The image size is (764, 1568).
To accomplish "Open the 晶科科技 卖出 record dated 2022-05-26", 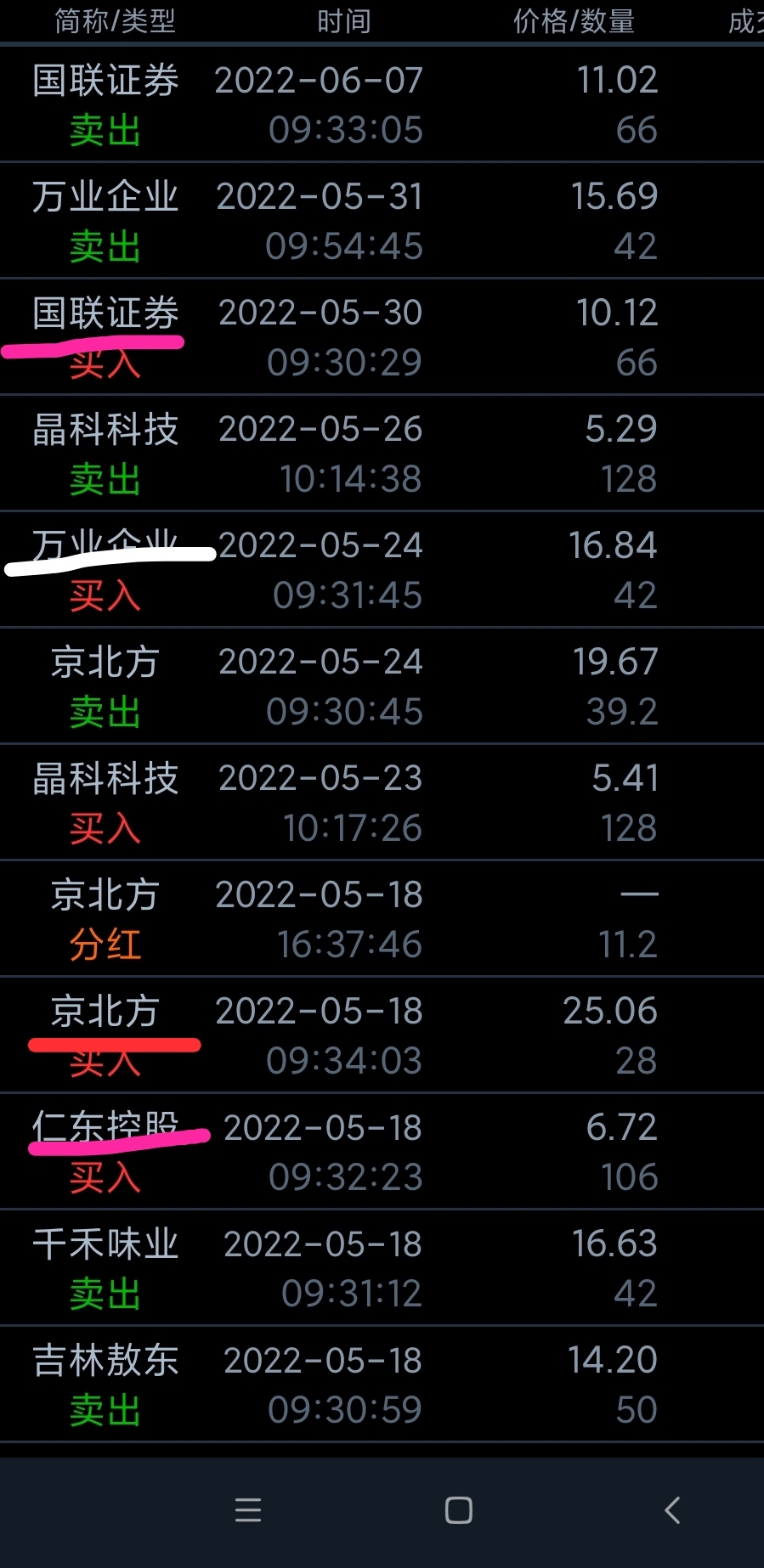I will [382, 454].
